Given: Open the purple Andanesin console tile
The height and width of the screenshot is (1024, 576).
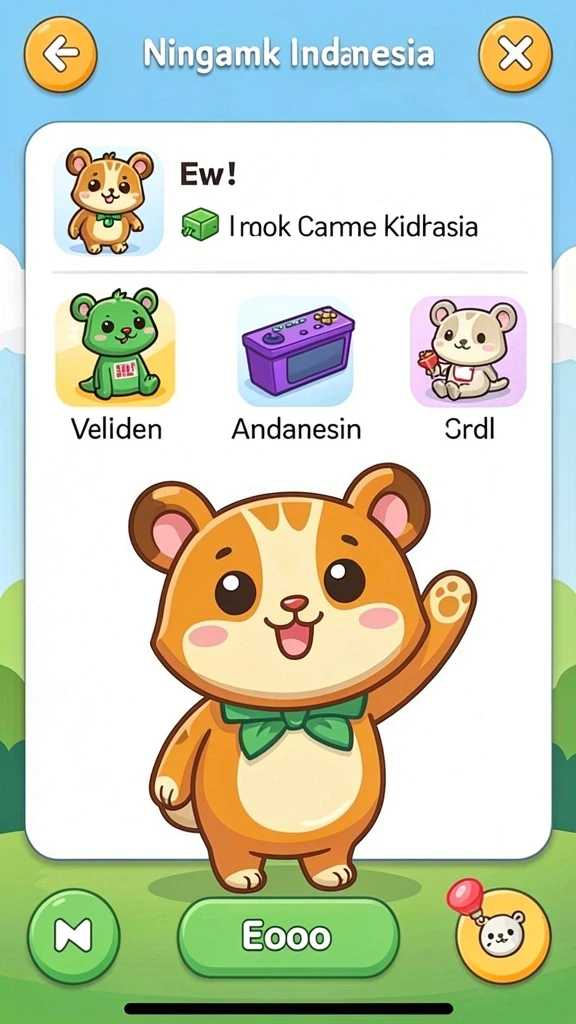Looking at the screenshot, I should [296, 351].
